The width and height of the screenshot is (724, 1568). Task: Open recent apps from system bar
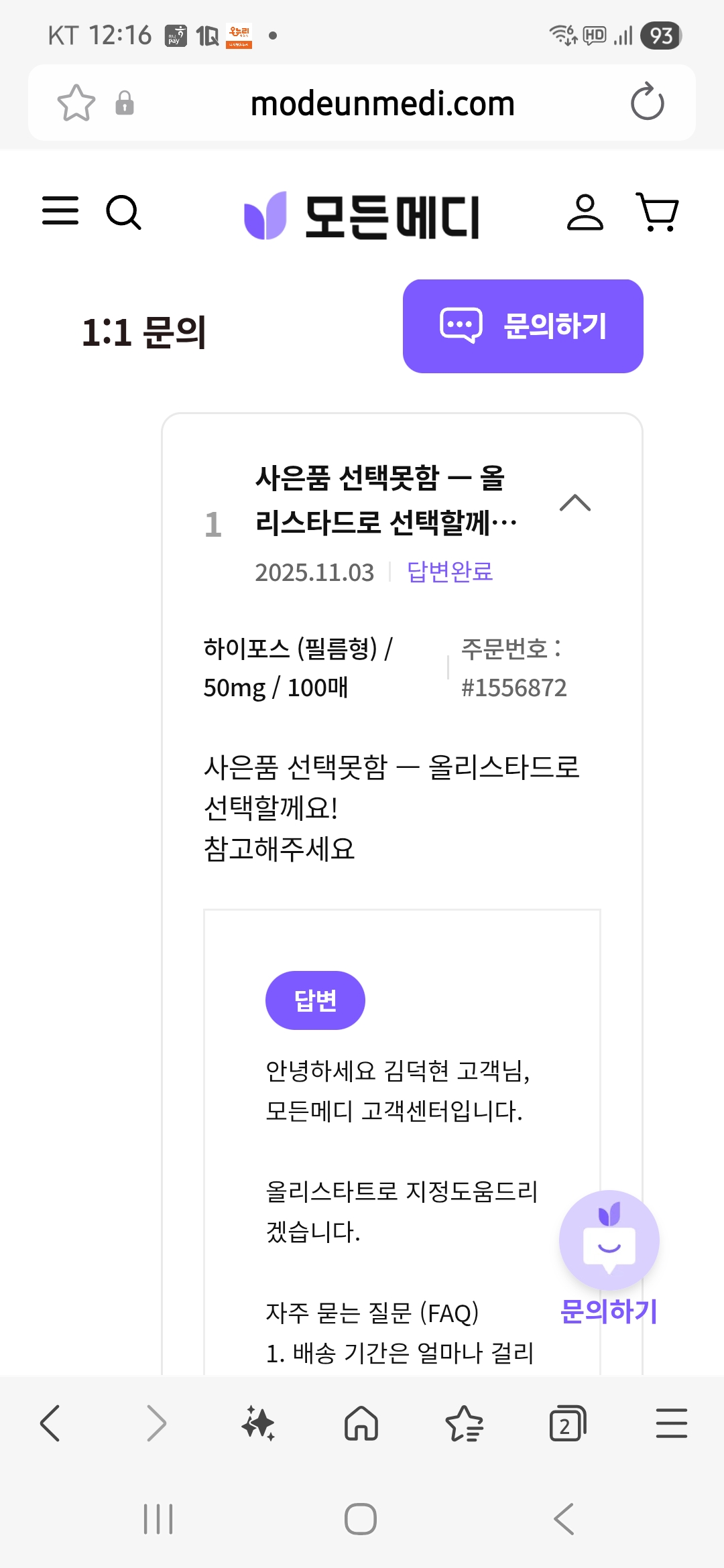click(158, 1518)
